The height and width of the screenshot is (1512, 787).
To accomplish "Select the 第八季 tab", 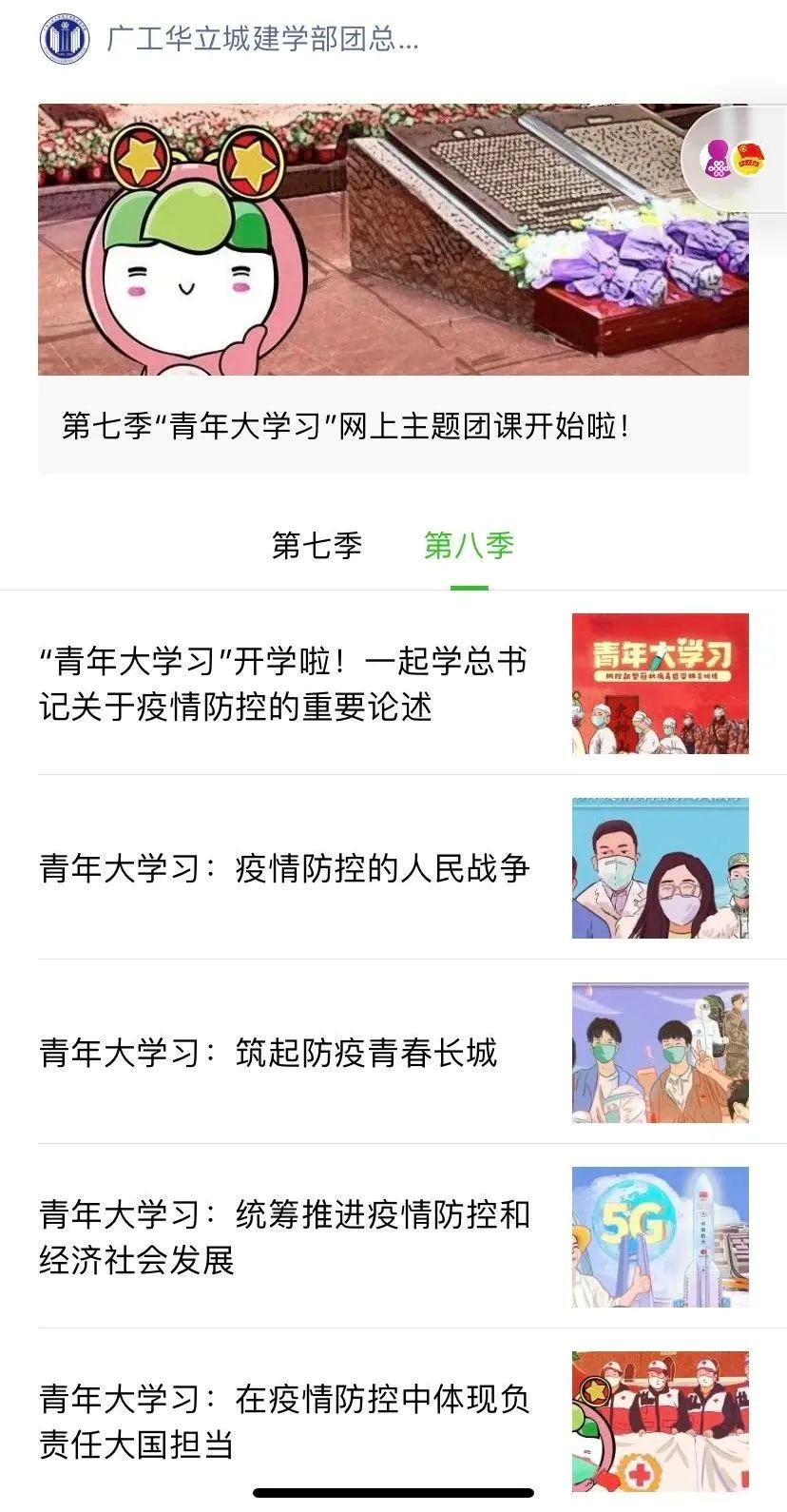I will pyautogui.click(x=469, y=546).
